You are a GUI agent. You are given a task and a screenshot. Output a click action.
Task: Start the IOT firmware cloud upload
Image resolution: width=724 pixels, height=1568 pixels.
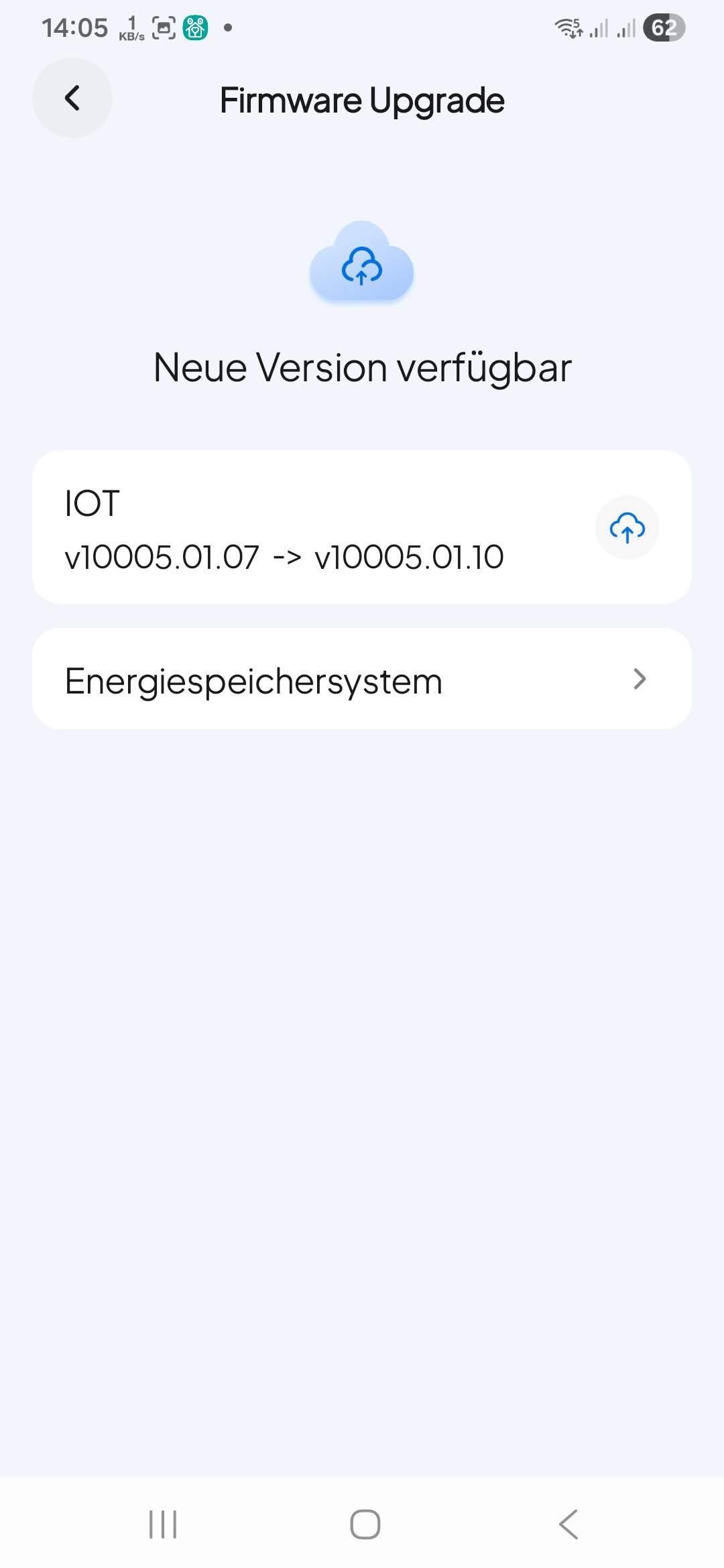tap(627, 527)
